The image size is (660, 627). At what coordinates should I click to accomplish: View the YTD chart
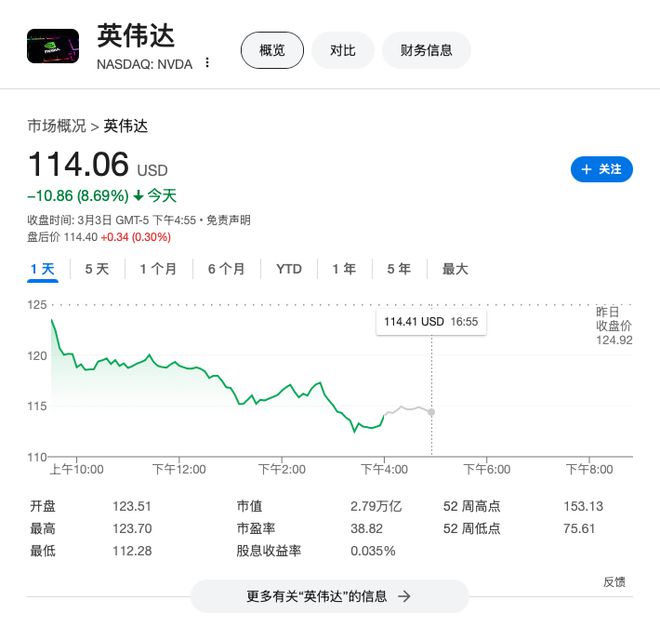tap(289, 269)
